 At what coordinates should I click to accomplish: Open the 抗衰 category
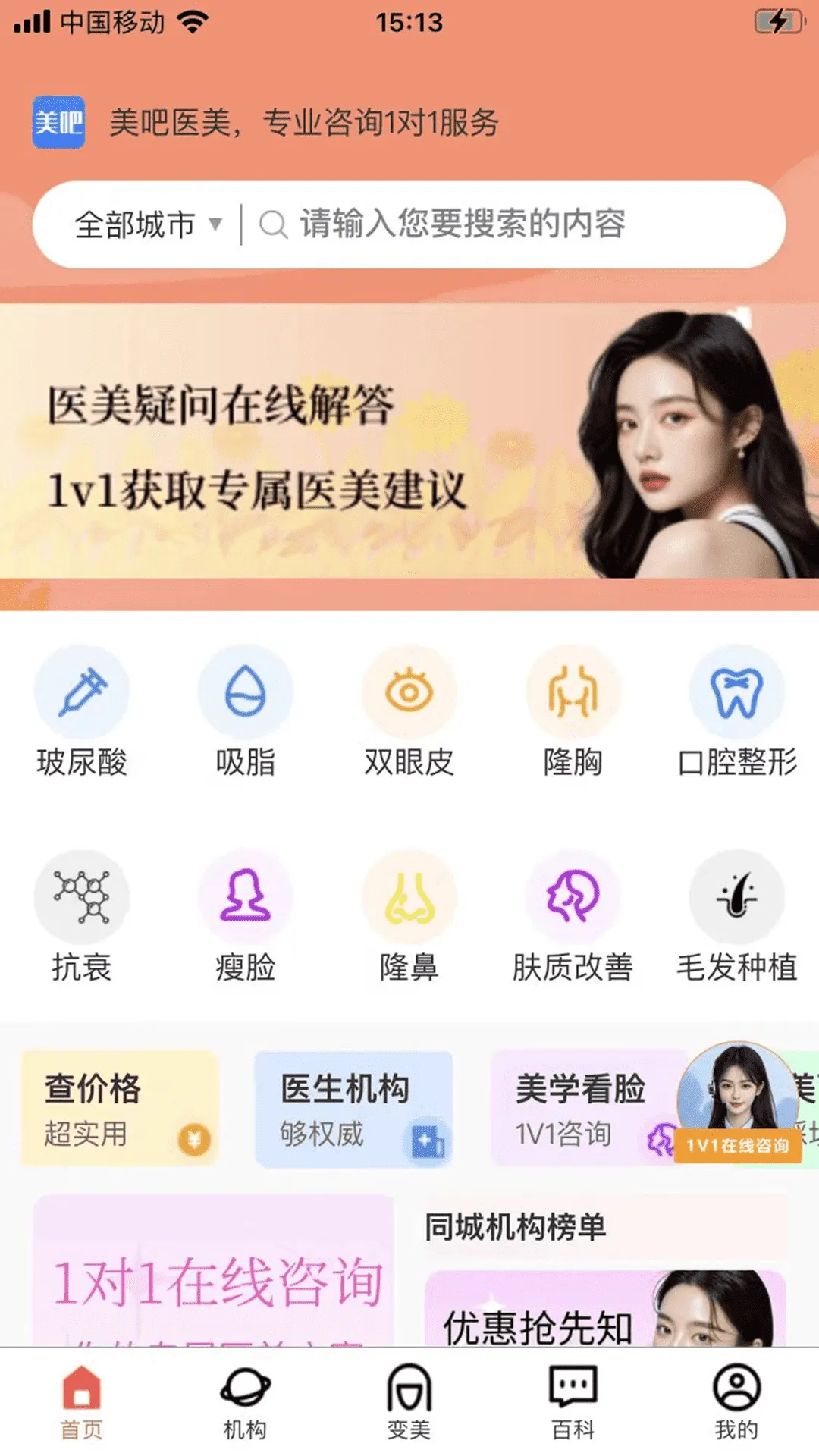[x=82, y=916]
